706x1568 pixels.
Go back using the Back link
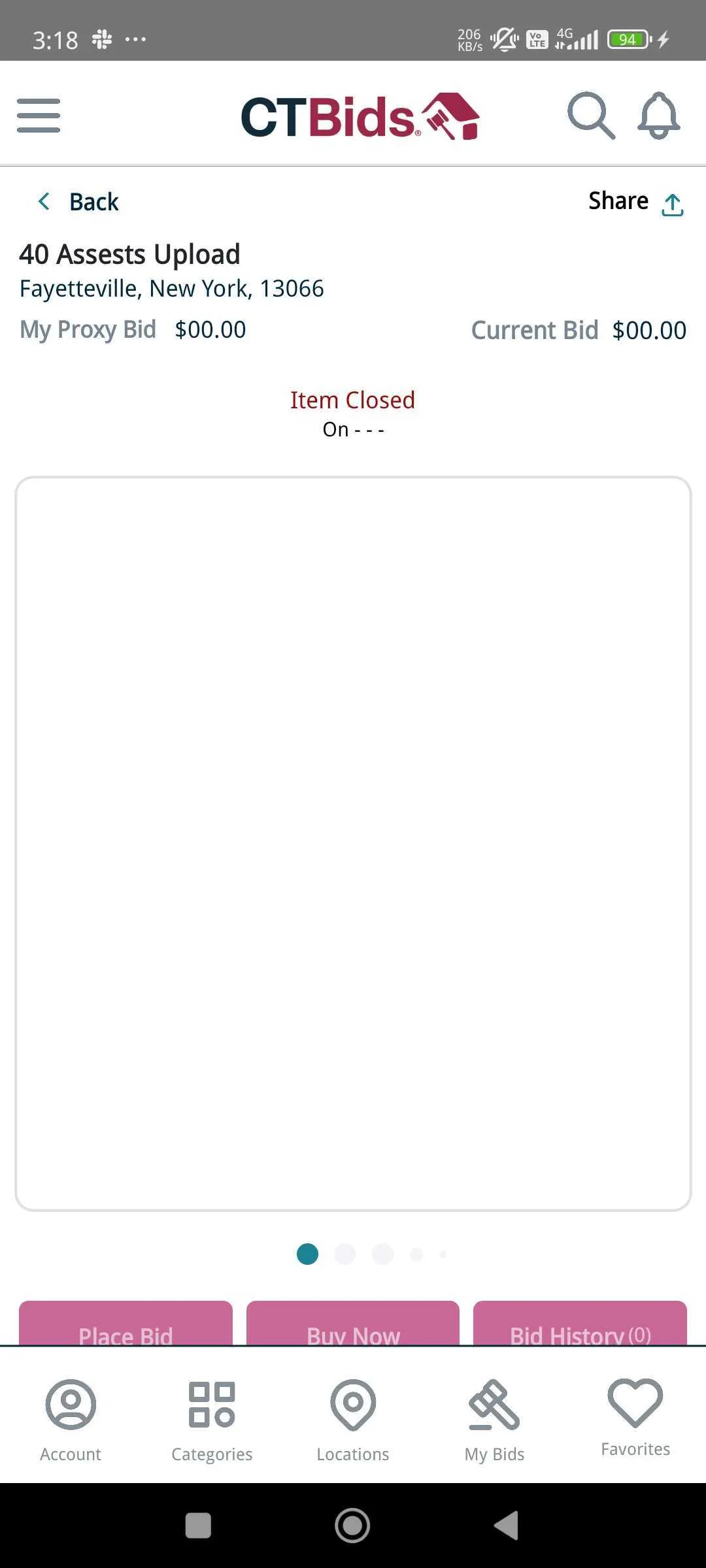coord(79,202)
